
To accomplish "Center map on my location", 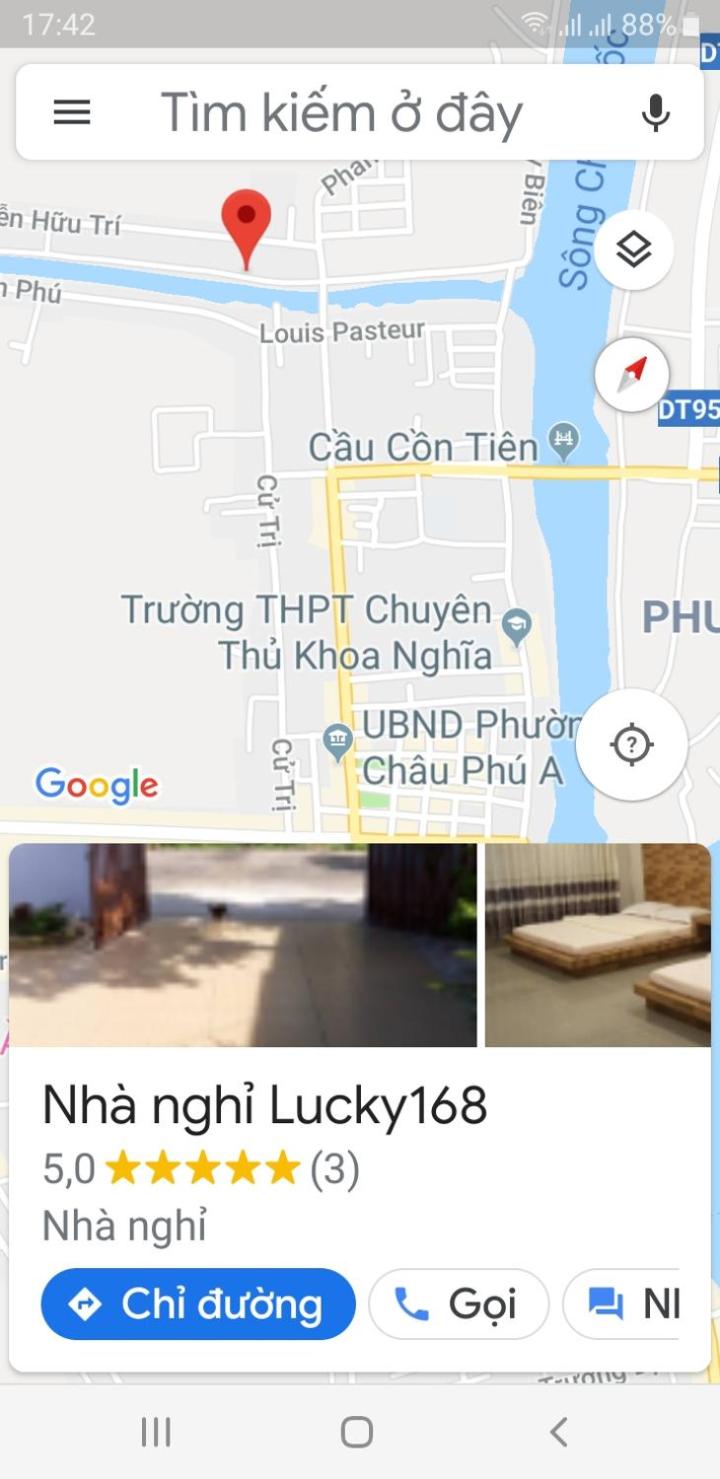I will pyautogui.click(x=632, y=744).
